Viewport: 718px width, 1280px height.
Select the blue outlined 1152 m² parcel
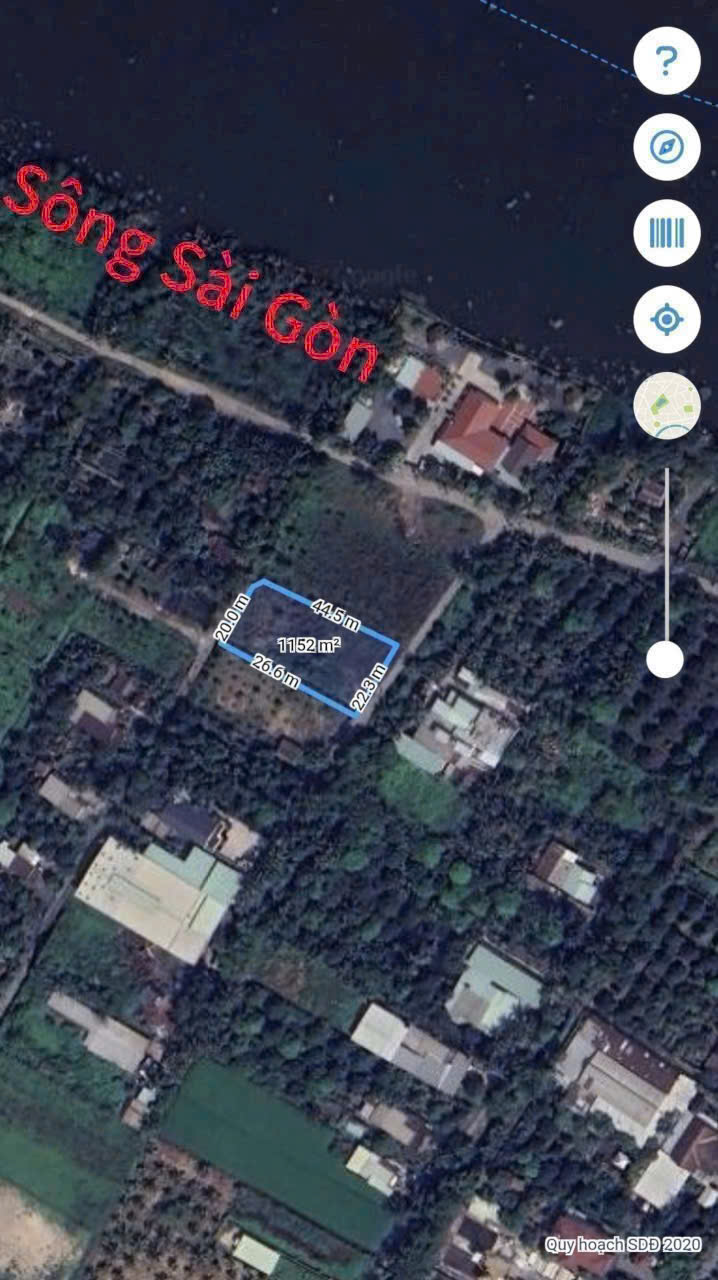click(309, 646)
